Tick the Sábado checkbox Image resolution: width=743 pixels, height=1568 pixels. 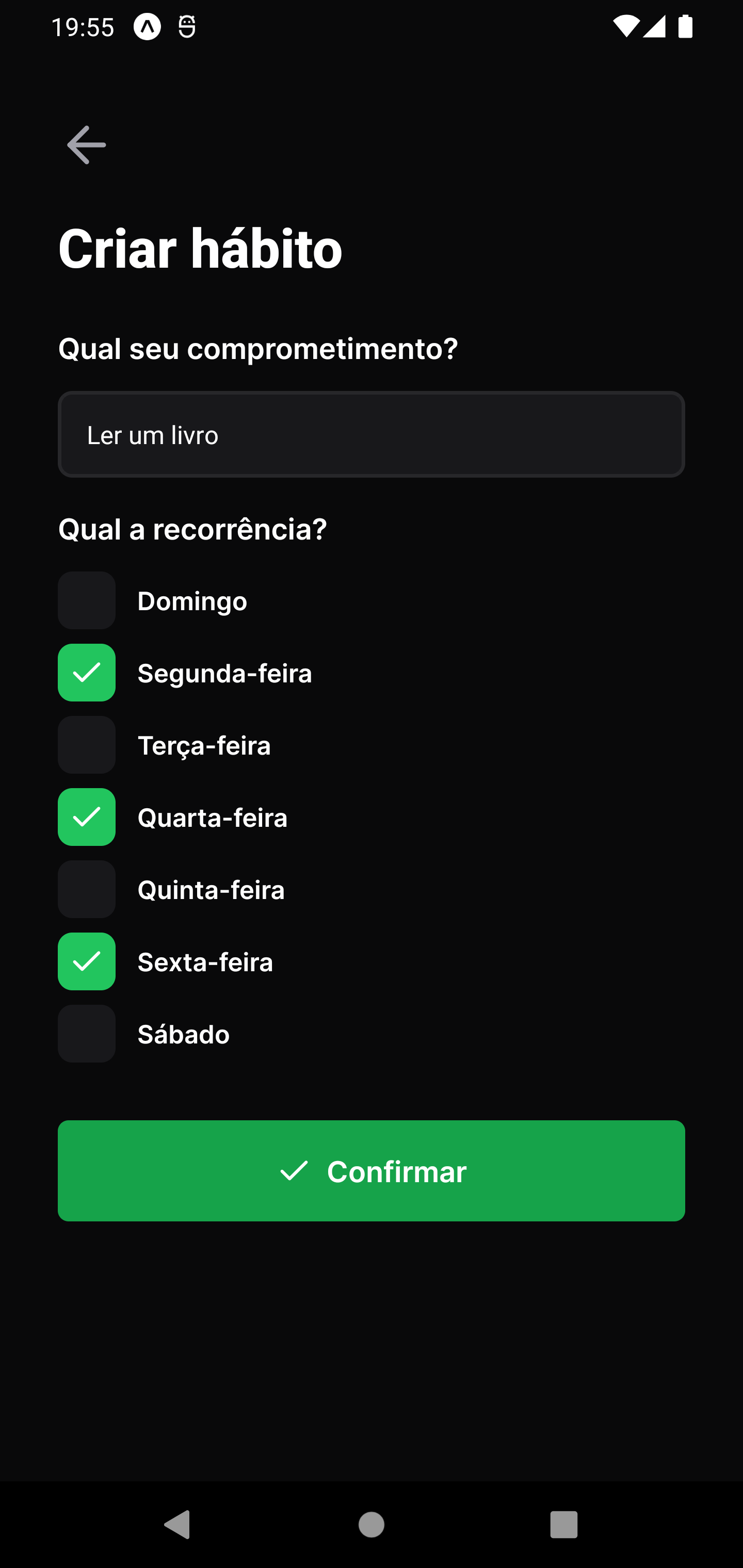coord(87,1034)
